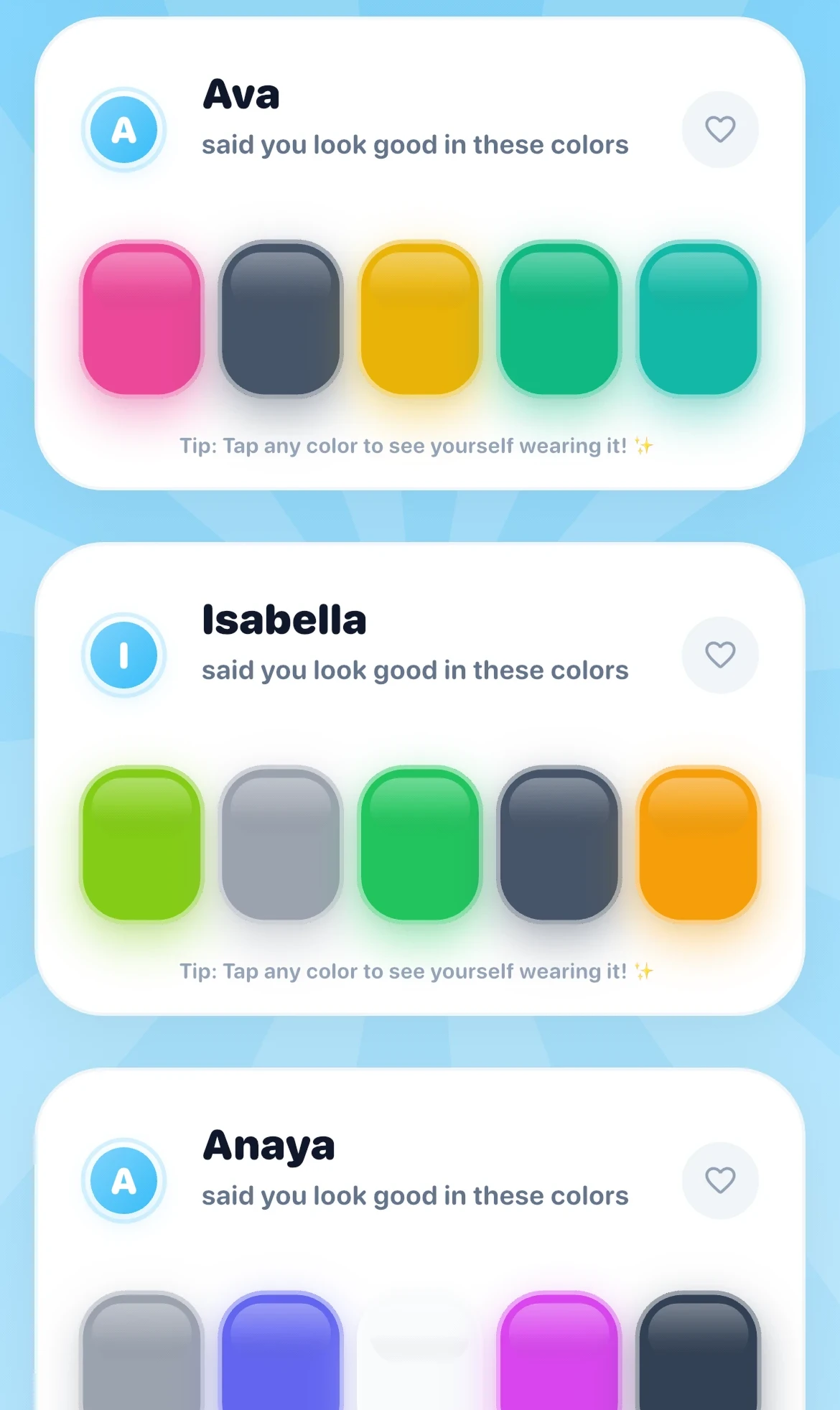Like Ava's color suggestions

[720, 129]
